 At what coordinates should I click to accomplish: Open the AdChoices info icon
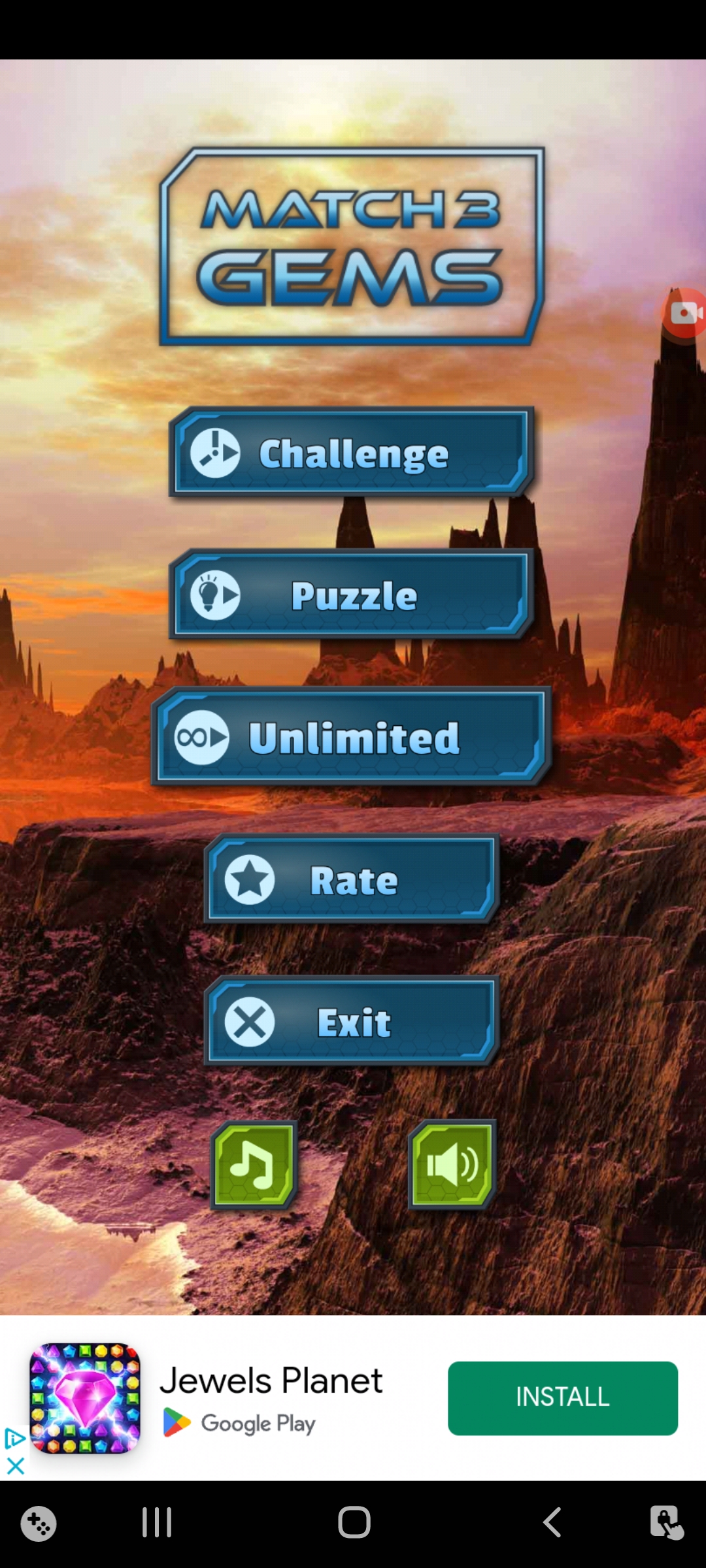click(14, 1439)
